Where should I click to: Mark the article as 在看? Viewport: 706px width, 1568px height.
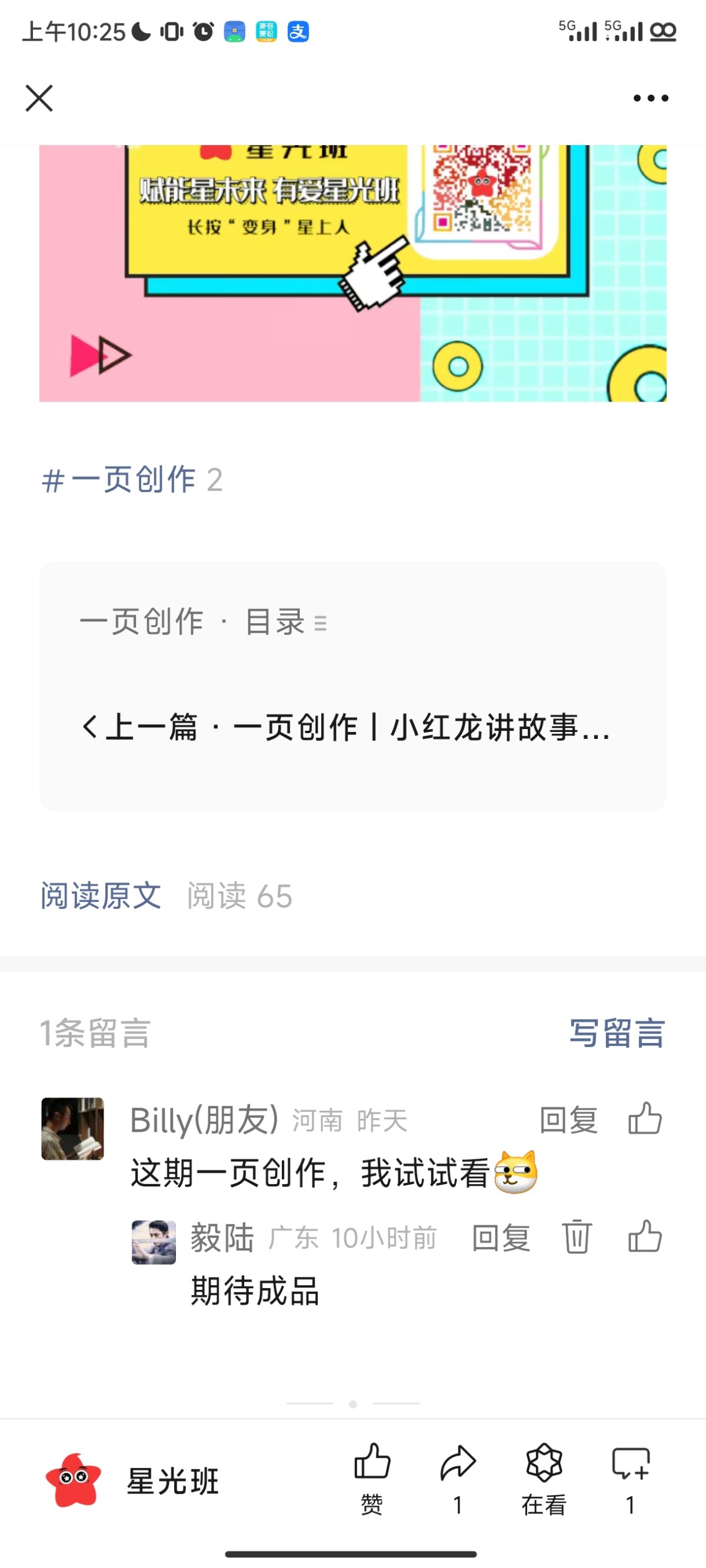tap(544, 1478)
